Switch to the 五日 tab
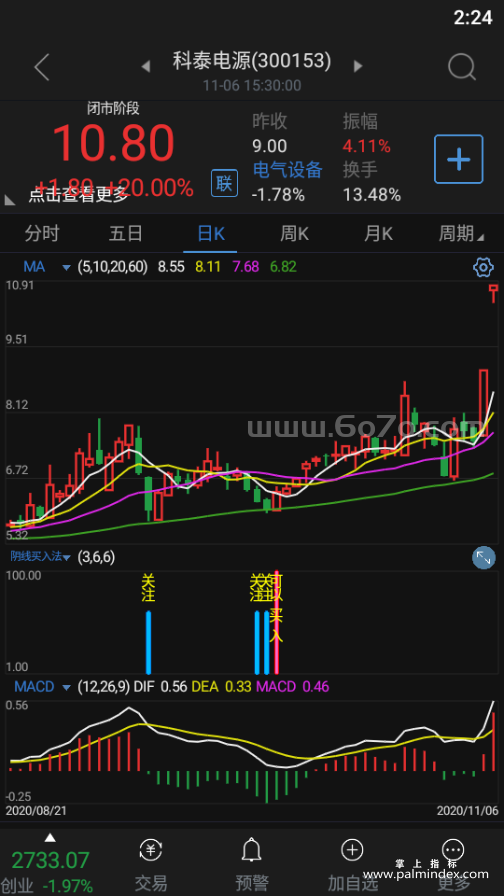The height and width of the screenshot is (896, 504). (x=126, y=233)
